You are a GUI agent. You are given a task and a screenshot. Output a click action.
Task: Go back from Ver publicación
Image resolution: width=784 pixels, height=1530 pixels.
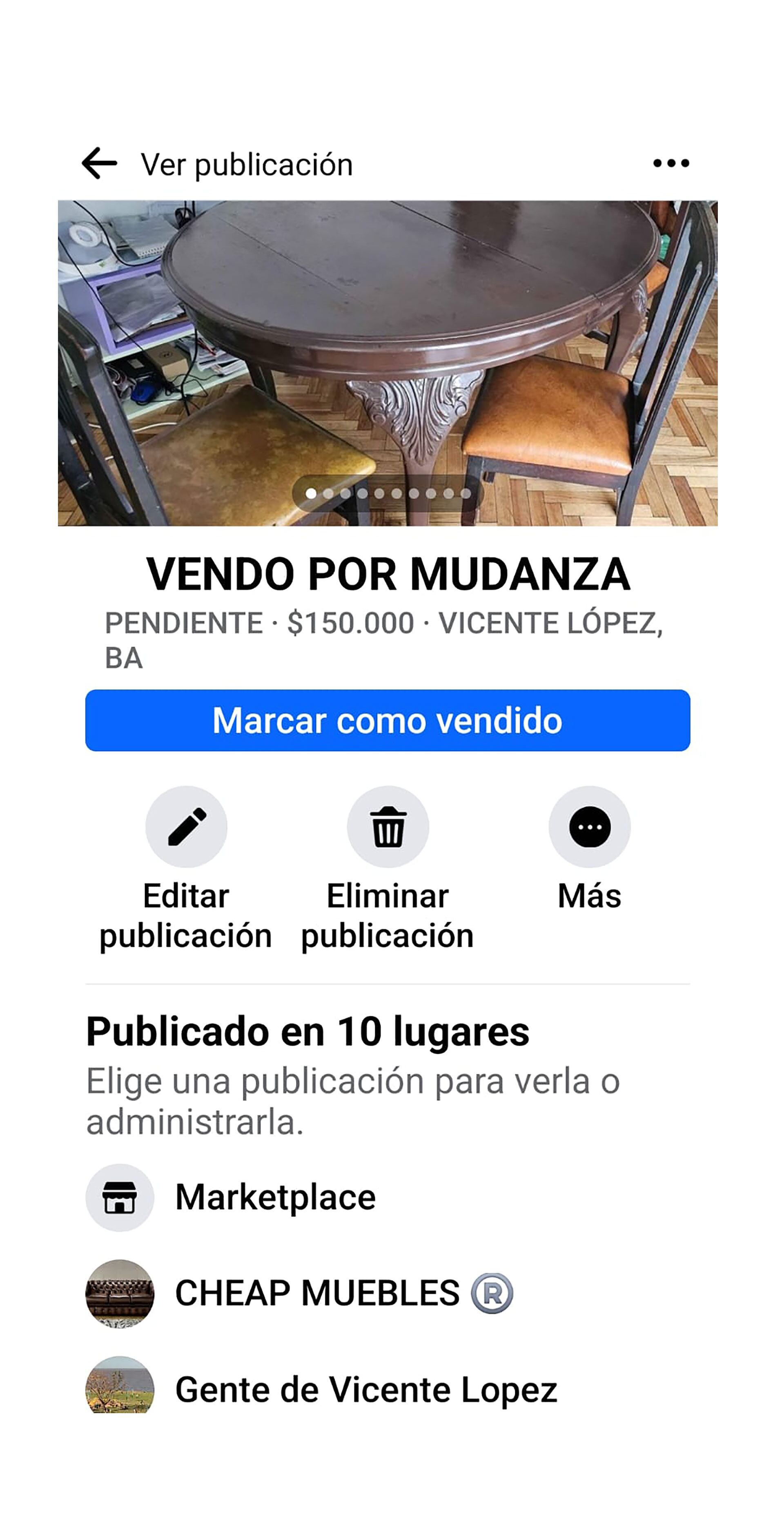tap(99, 163)
